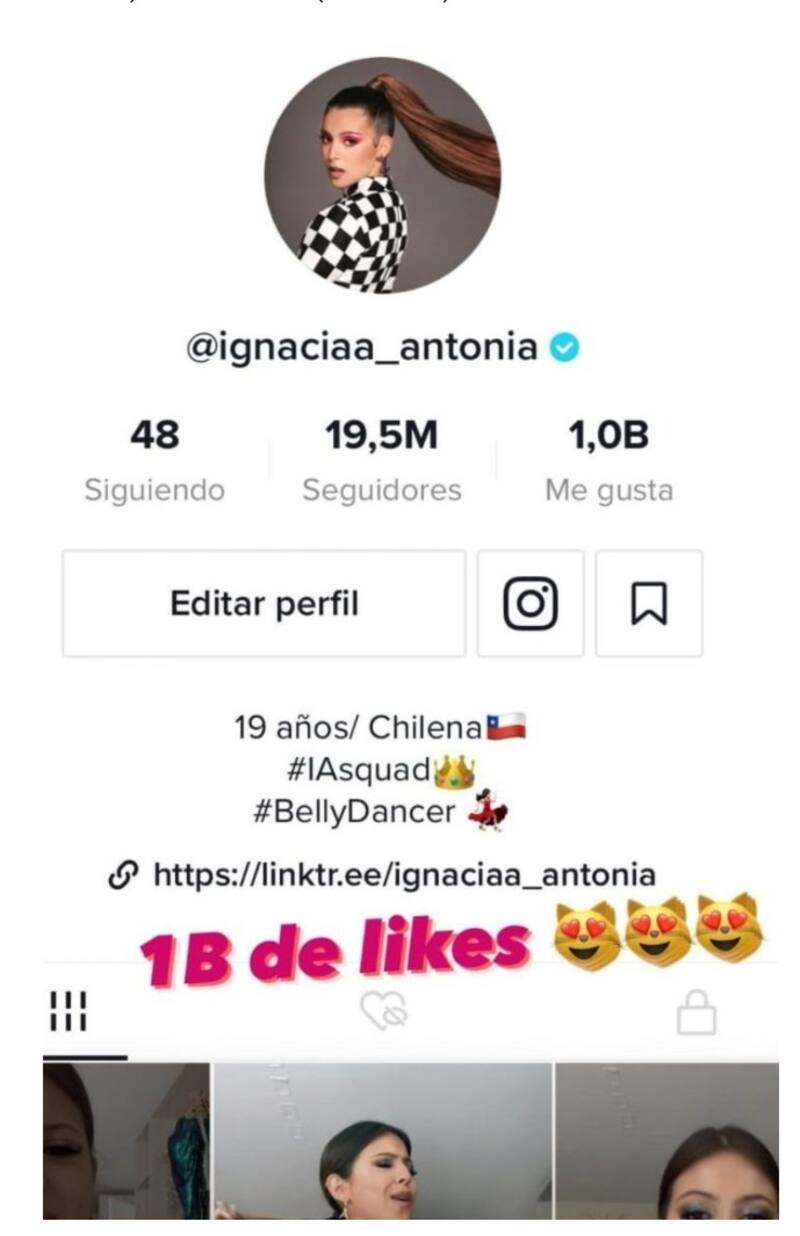Tap the round profile picture
This screenshot has width=800, height=1236.
[x=382, y=175]
